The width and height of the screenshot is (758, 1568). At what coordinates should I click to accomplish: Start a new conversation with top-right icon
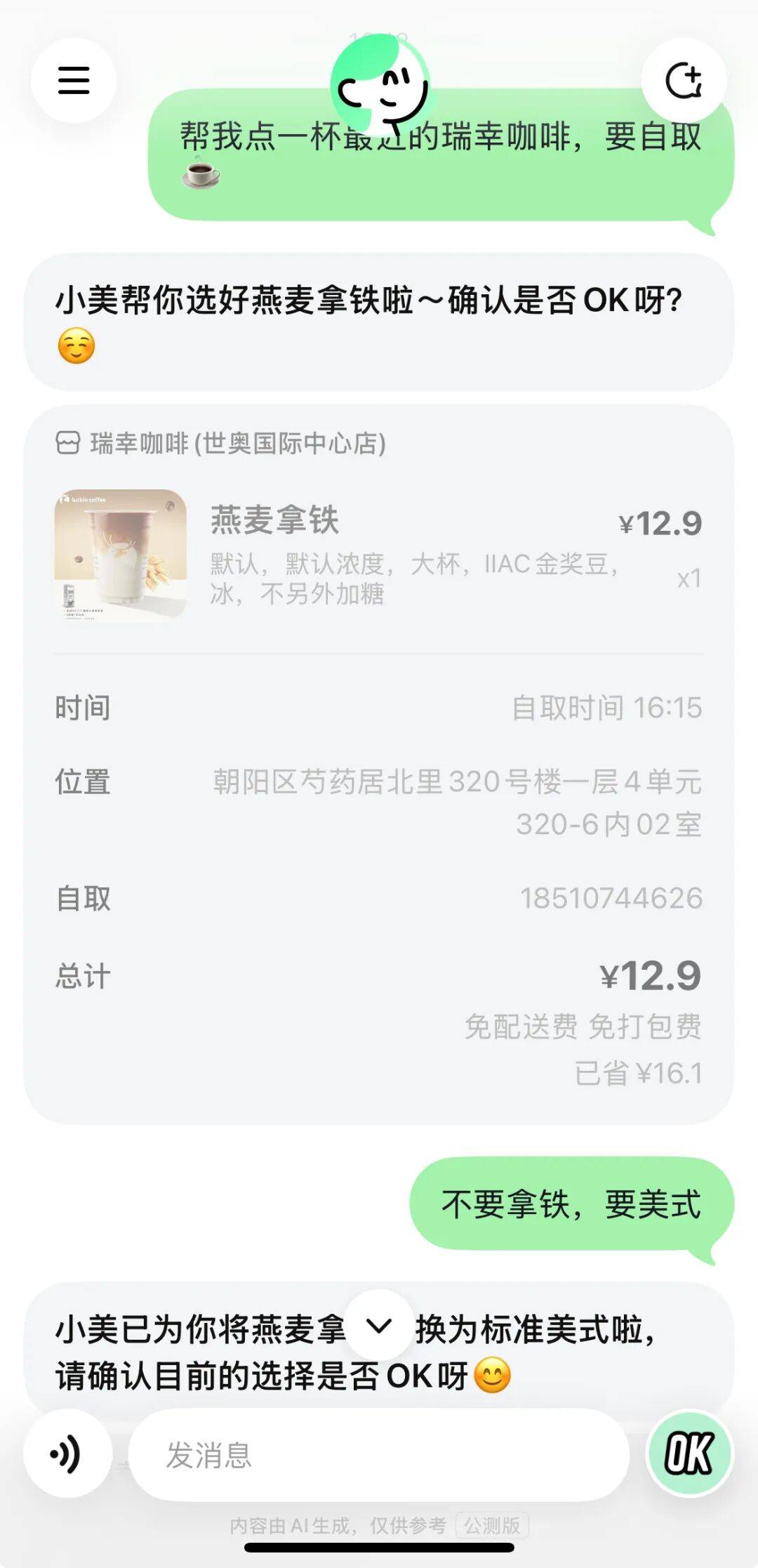[x=684, y=80]
